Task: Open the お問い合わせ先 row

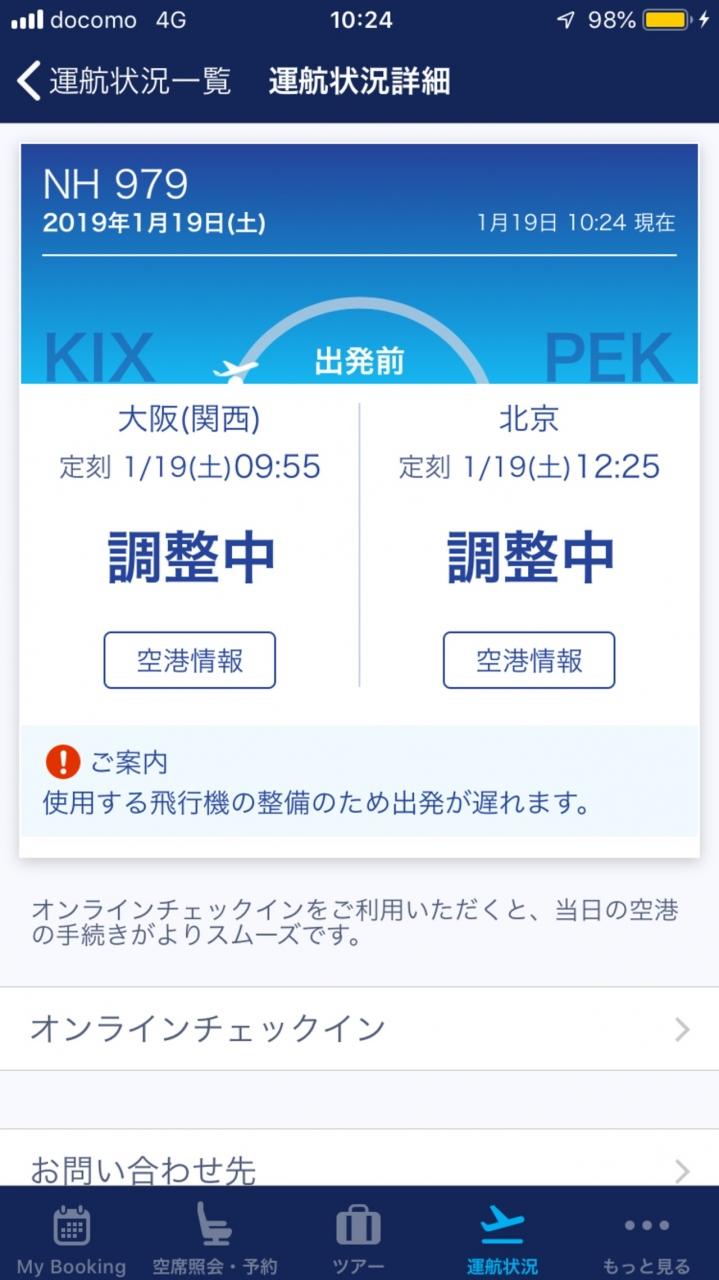Action: point(359,1160)
